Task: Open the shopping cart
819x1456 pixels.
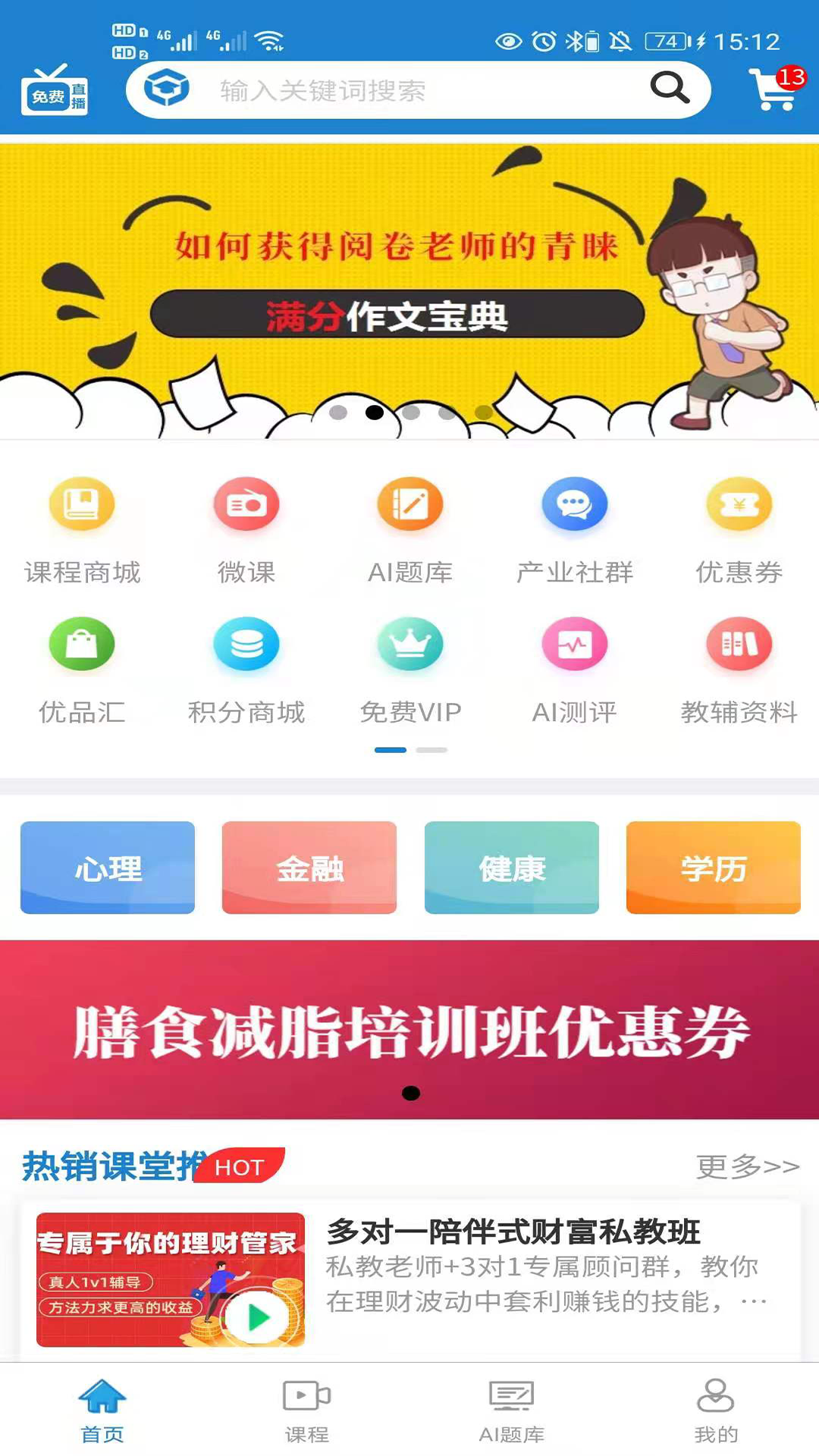Action: tap(775, 89)
